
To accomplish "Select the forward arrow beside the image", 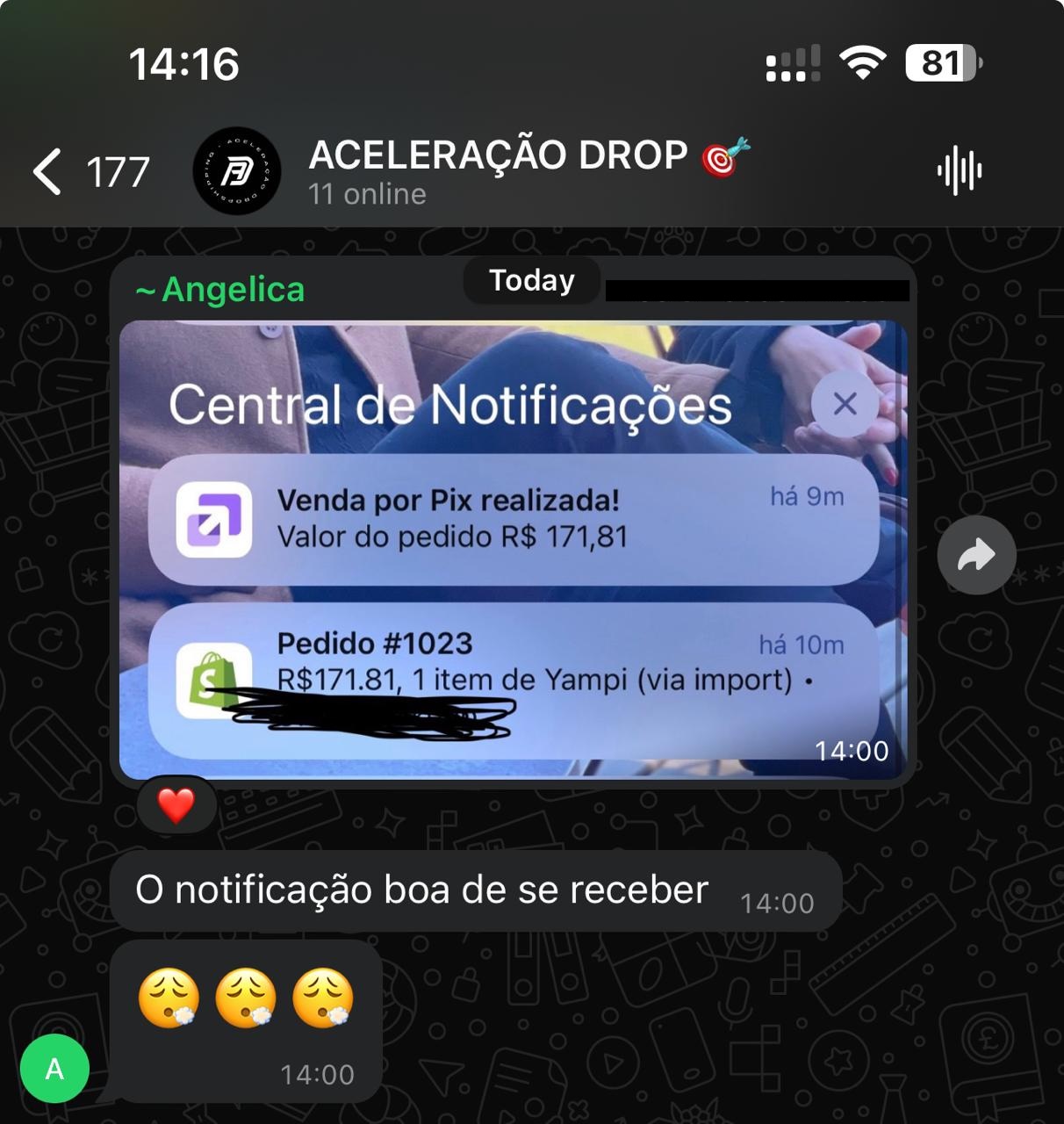I will 977,555.
